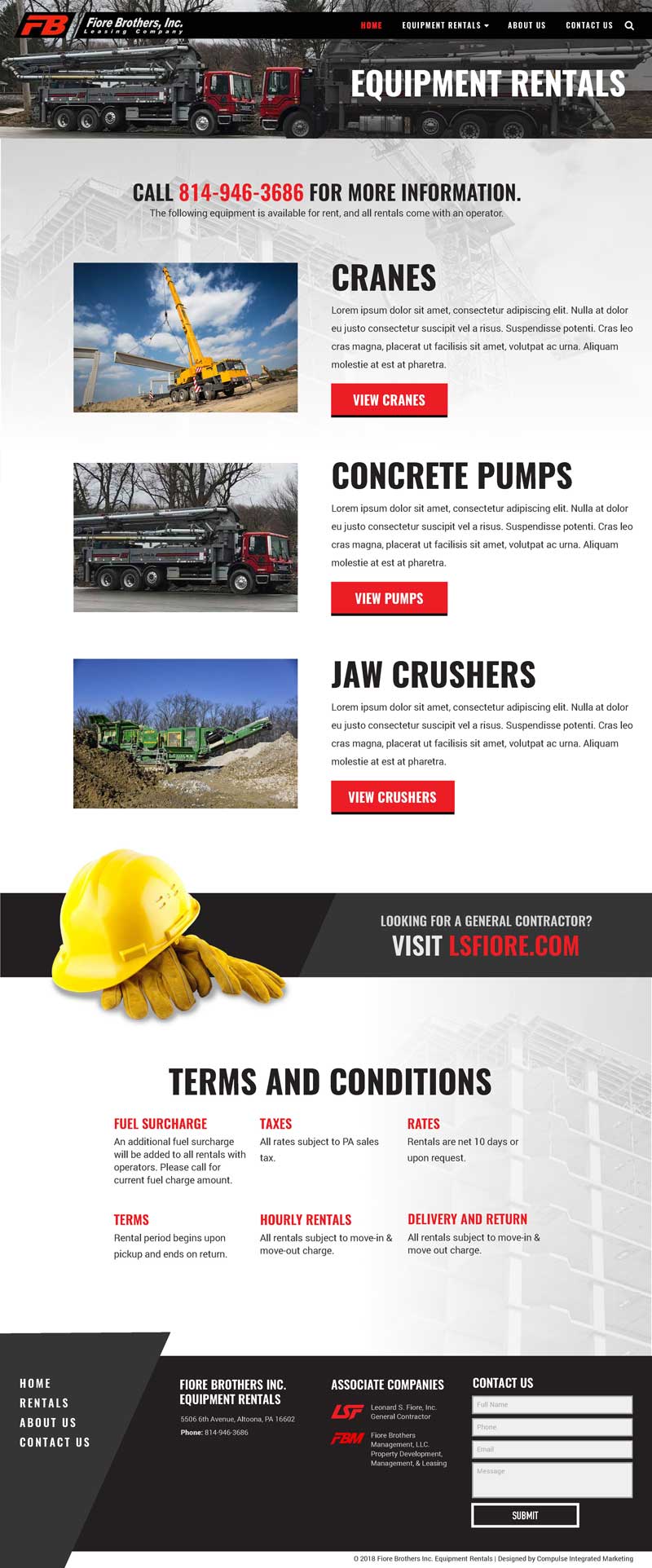Tap the View Cranes button
The image size is (652, 1568).
[x=389, y=400]
